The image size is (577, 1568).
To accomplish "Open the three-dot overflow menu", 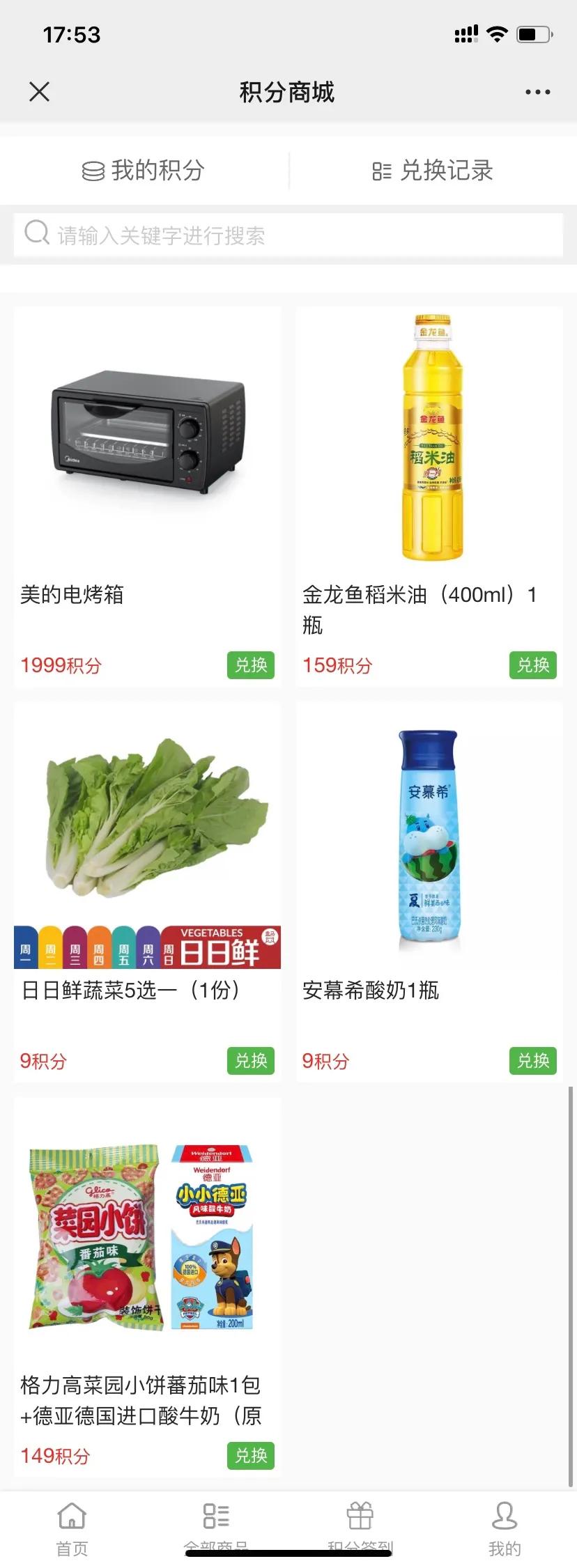I will [x=537, y=92].
